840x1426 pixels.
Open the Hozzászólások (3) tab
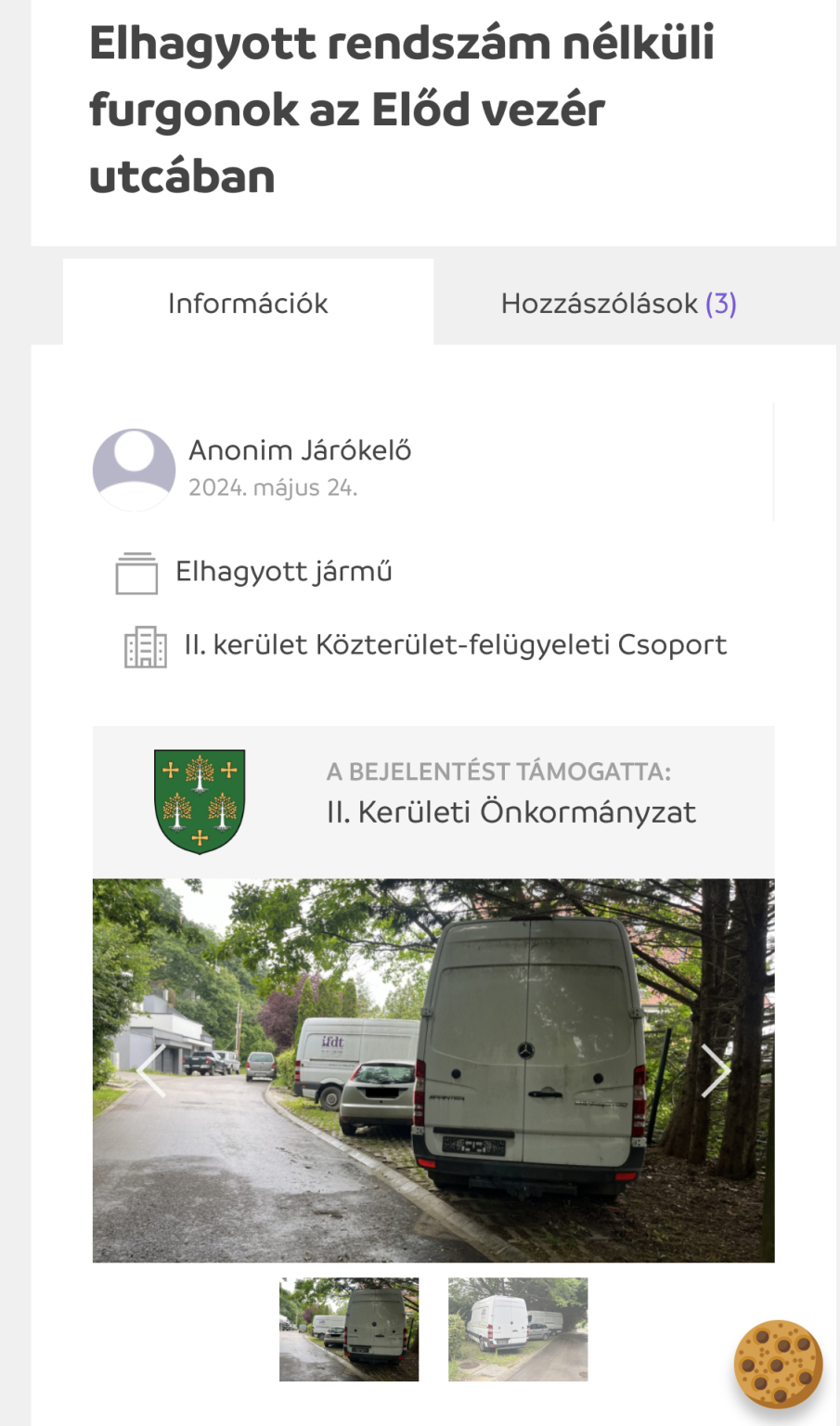point(618,304)
